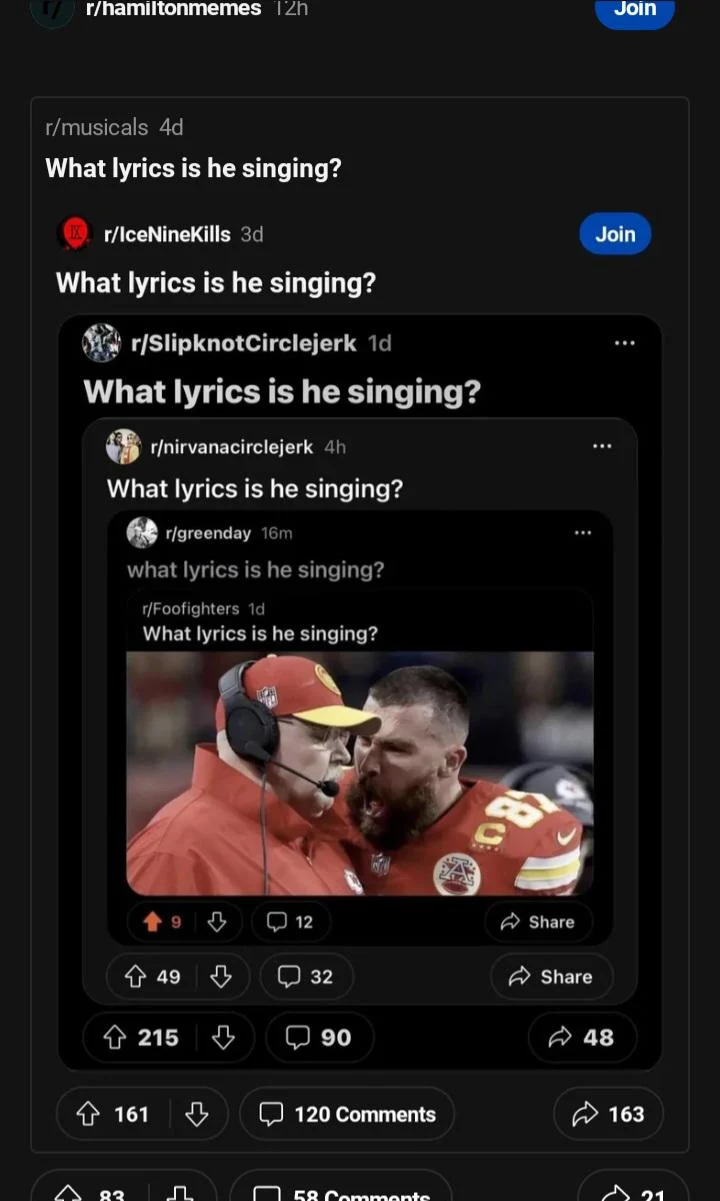Share the r/IceNineKills post showing 163 shares
This screenshot has height=1201, width=720.
[x=607, y=1114]
